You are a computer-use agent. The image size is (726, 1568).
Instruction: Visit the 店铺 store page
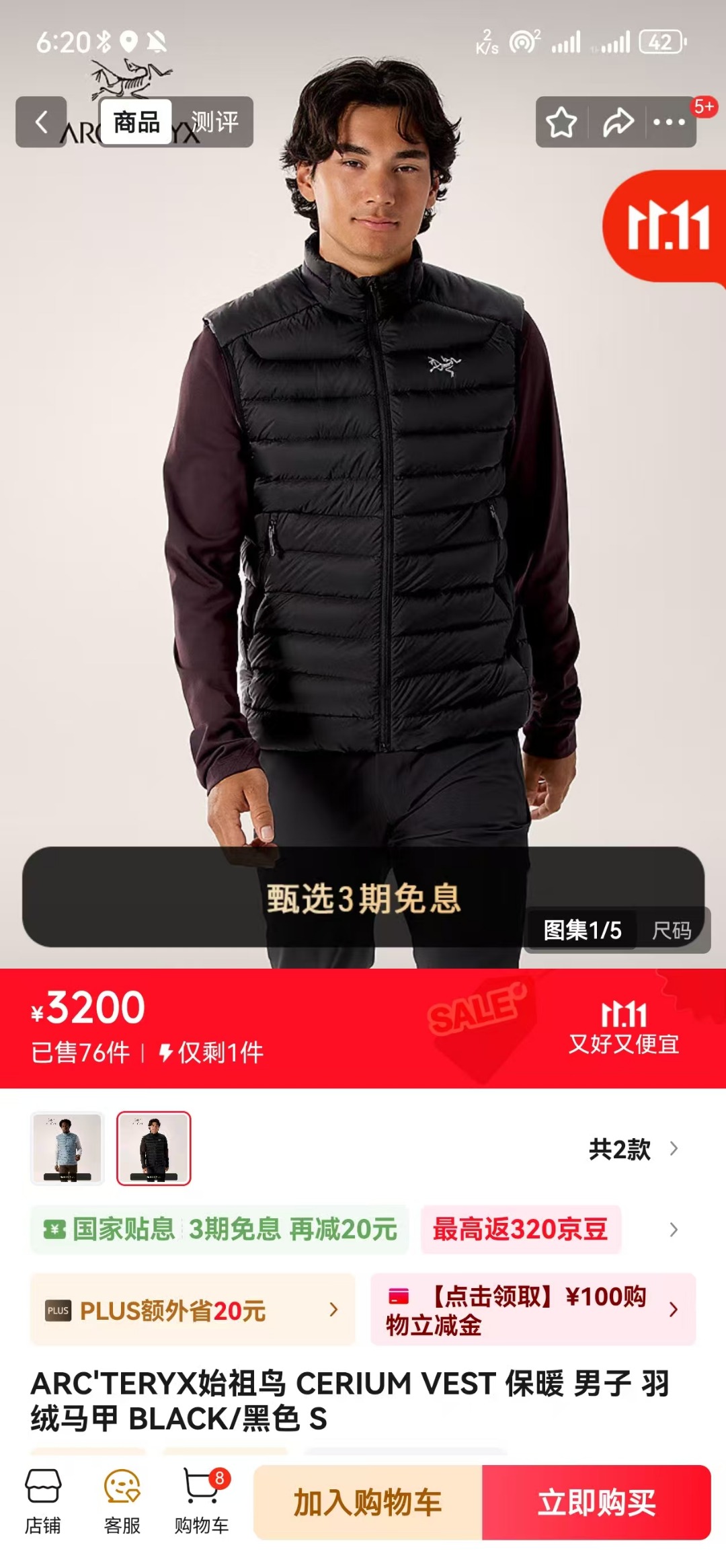point(43,1501)
